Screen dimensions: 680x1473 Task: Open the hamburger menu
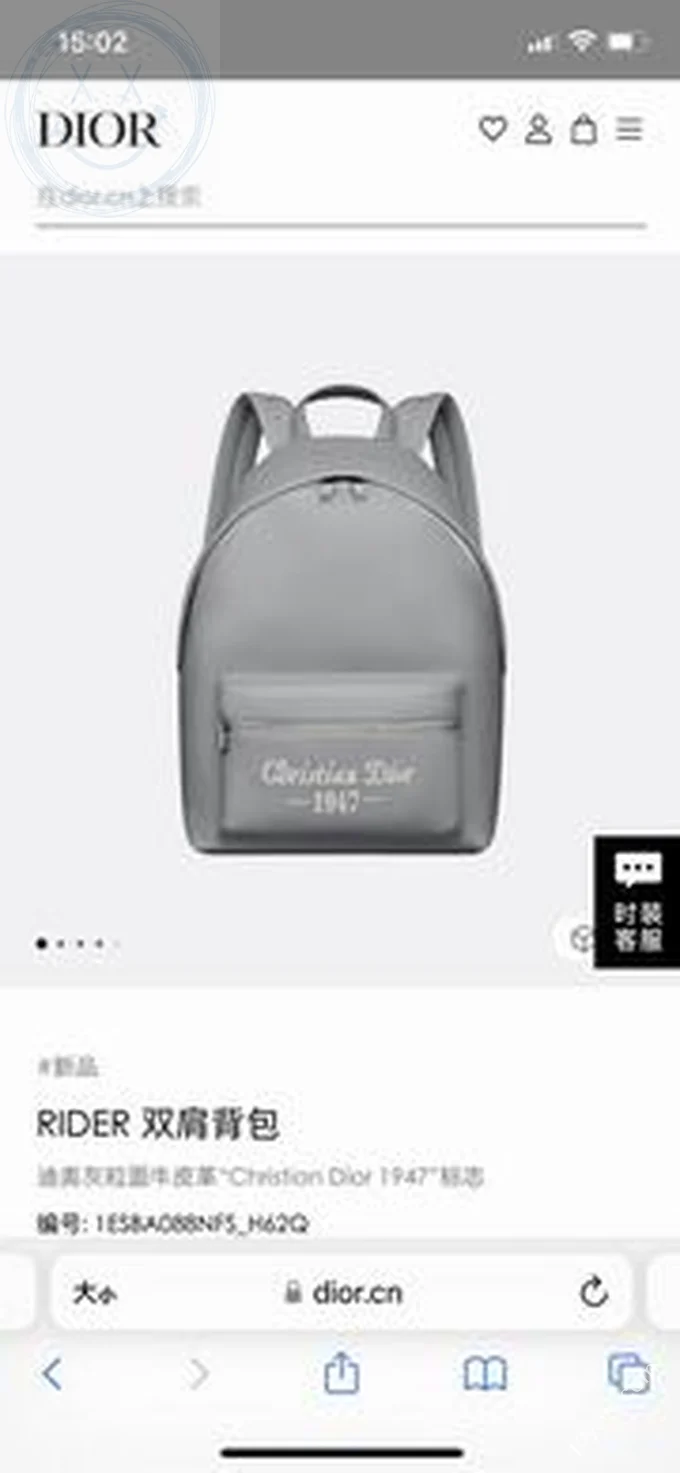(x=630, y=129)
